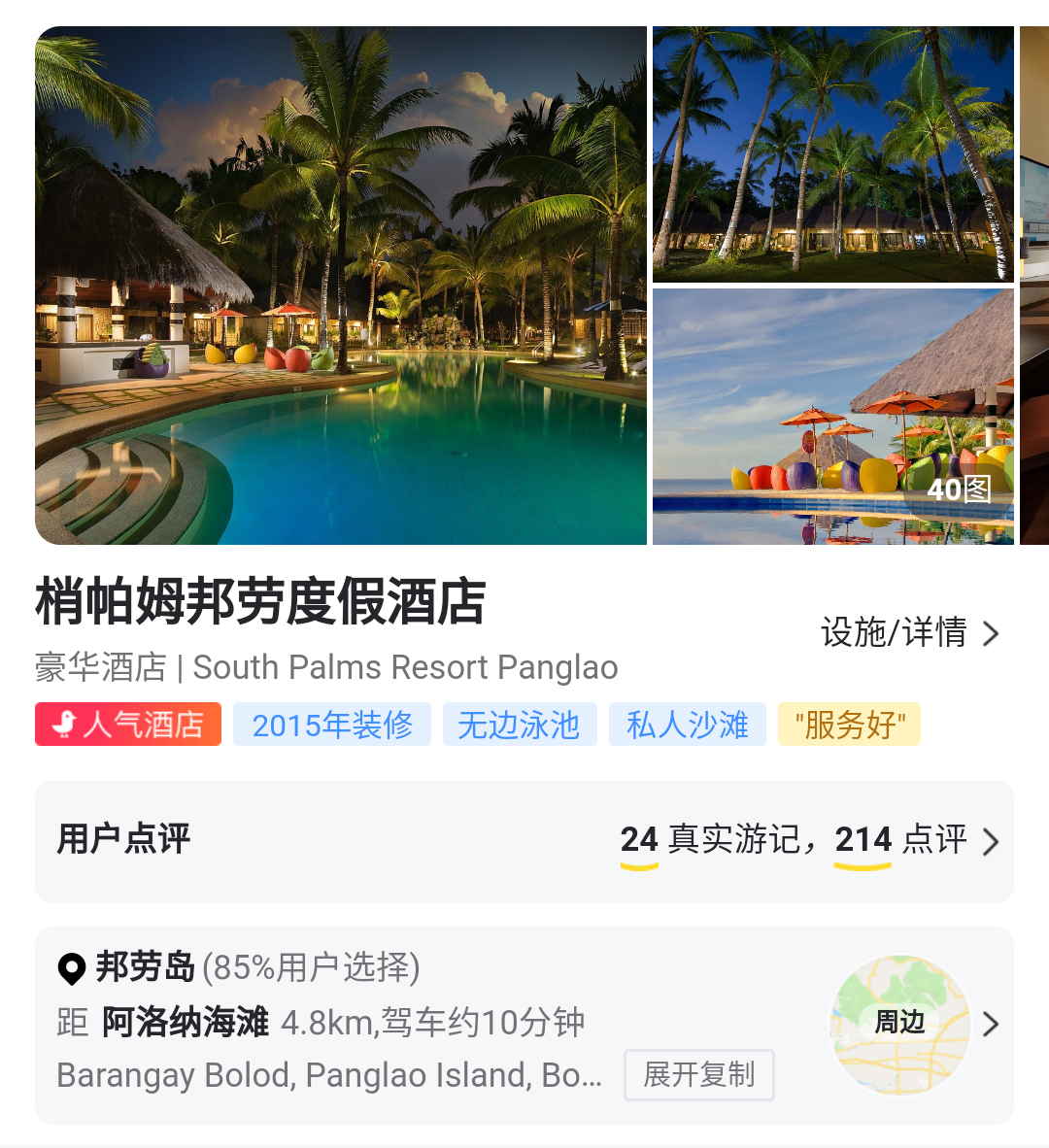Viewport: 1049px width, 1148px height.
Task: Tap the 无边泳池 tag
Action: tap(519, 725)
